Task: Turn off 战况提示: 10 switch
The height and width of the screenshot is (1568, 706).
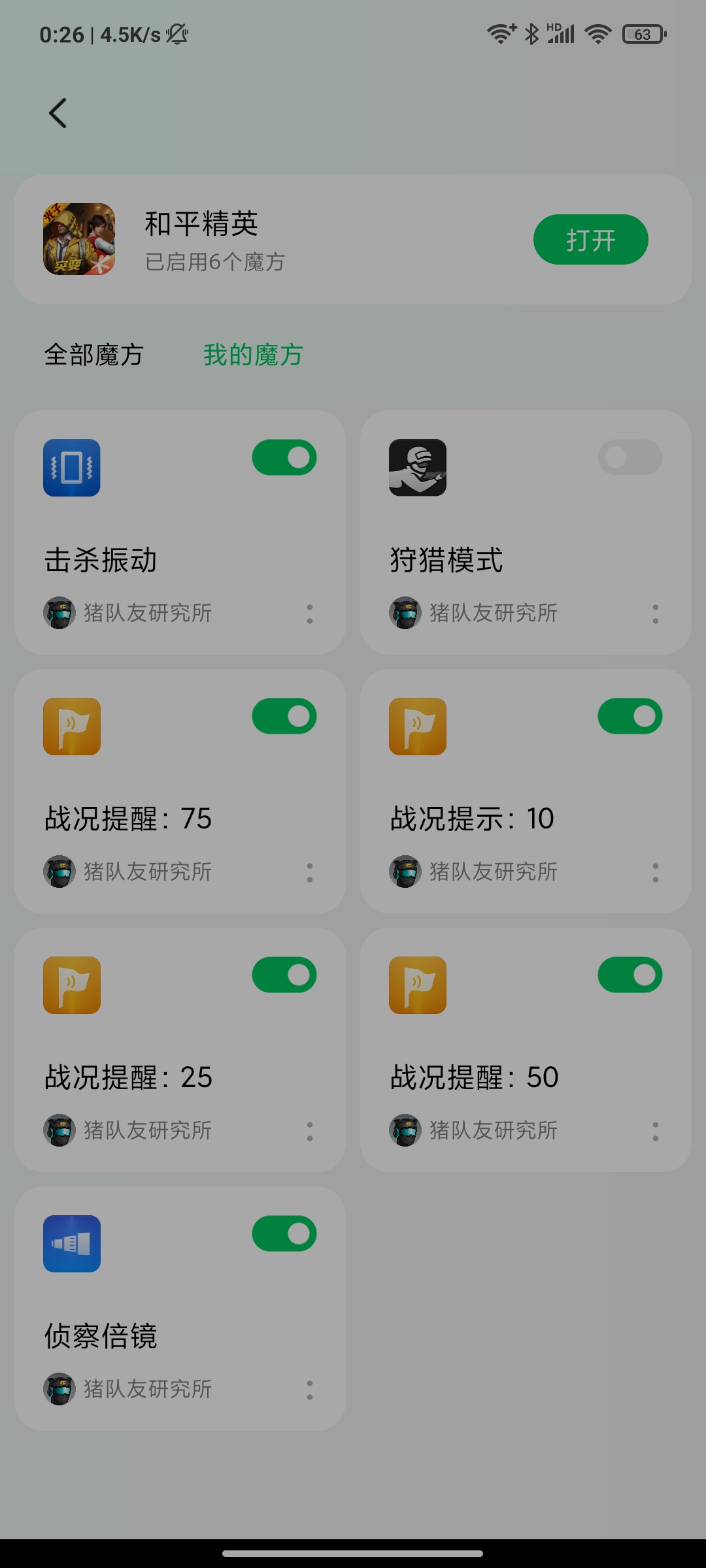Action: [x=630, y=716]
